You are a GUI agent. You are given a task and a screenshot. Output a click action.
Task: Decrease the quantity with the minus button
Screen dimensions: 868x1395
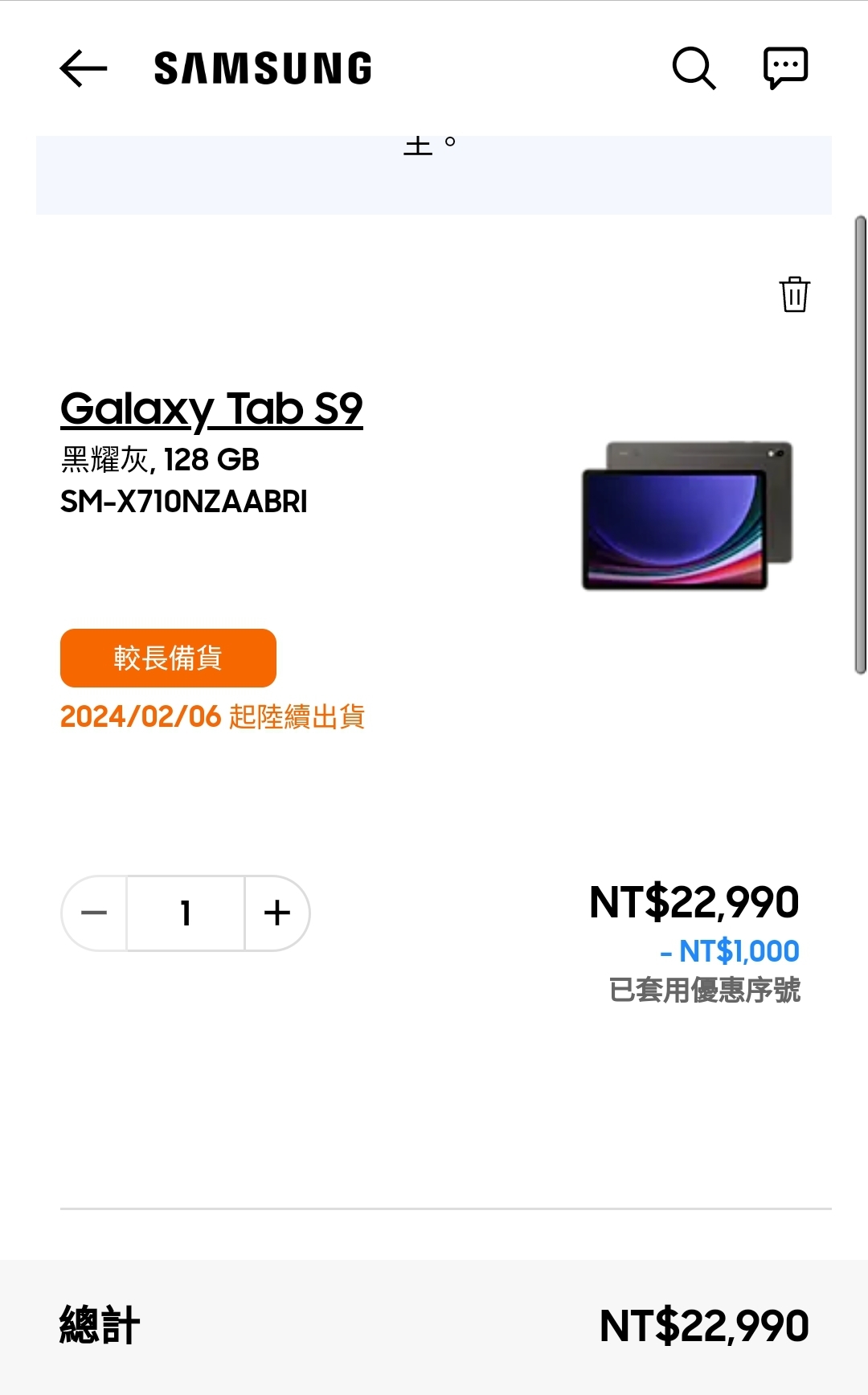pyautogui.click(x=95, y=913)
